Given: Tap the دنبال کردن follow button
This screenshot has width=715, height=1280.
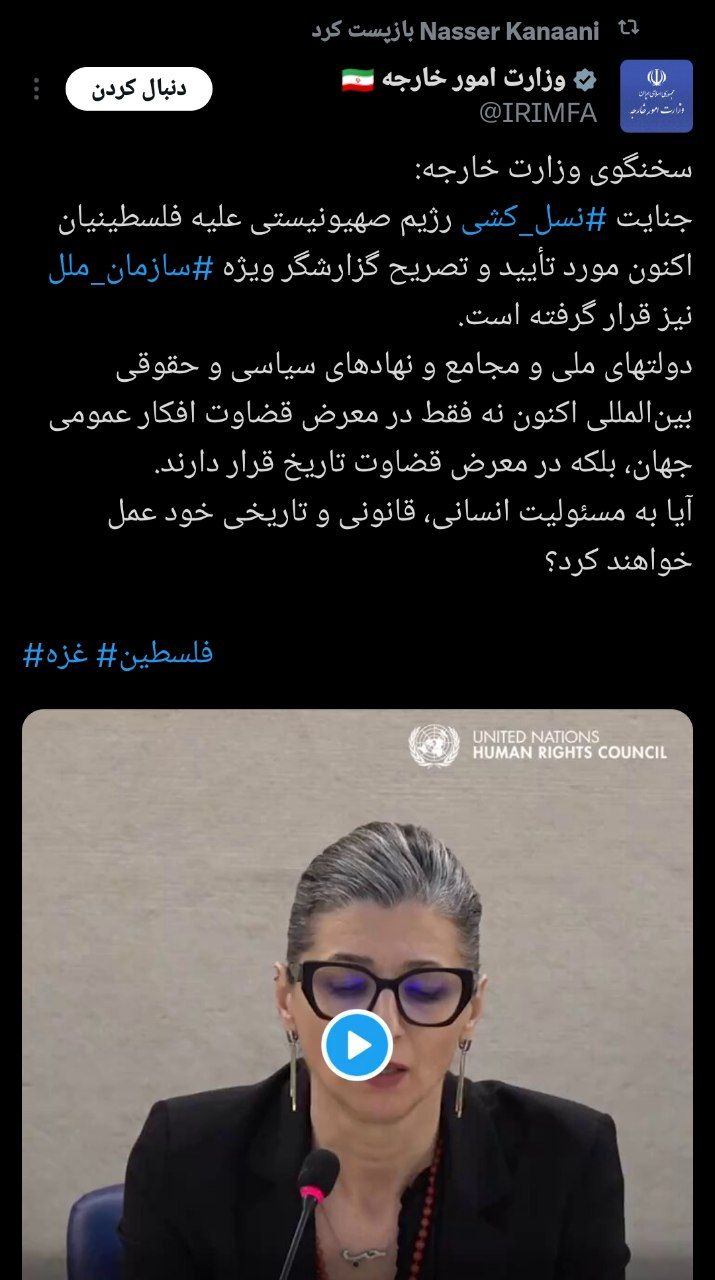Looking at the screenshot, I should [x=139, y=89].
